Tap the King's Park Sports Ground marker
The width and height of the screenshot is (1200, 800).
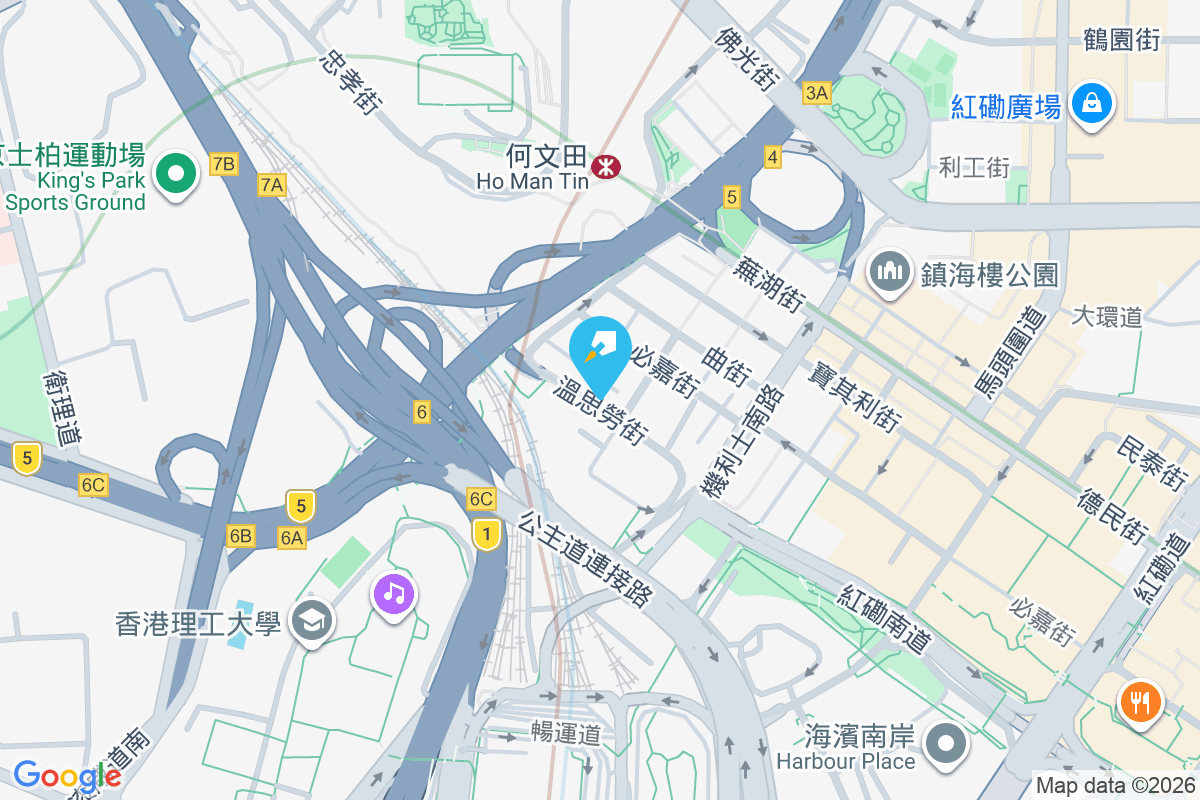(x=177, y=175)
